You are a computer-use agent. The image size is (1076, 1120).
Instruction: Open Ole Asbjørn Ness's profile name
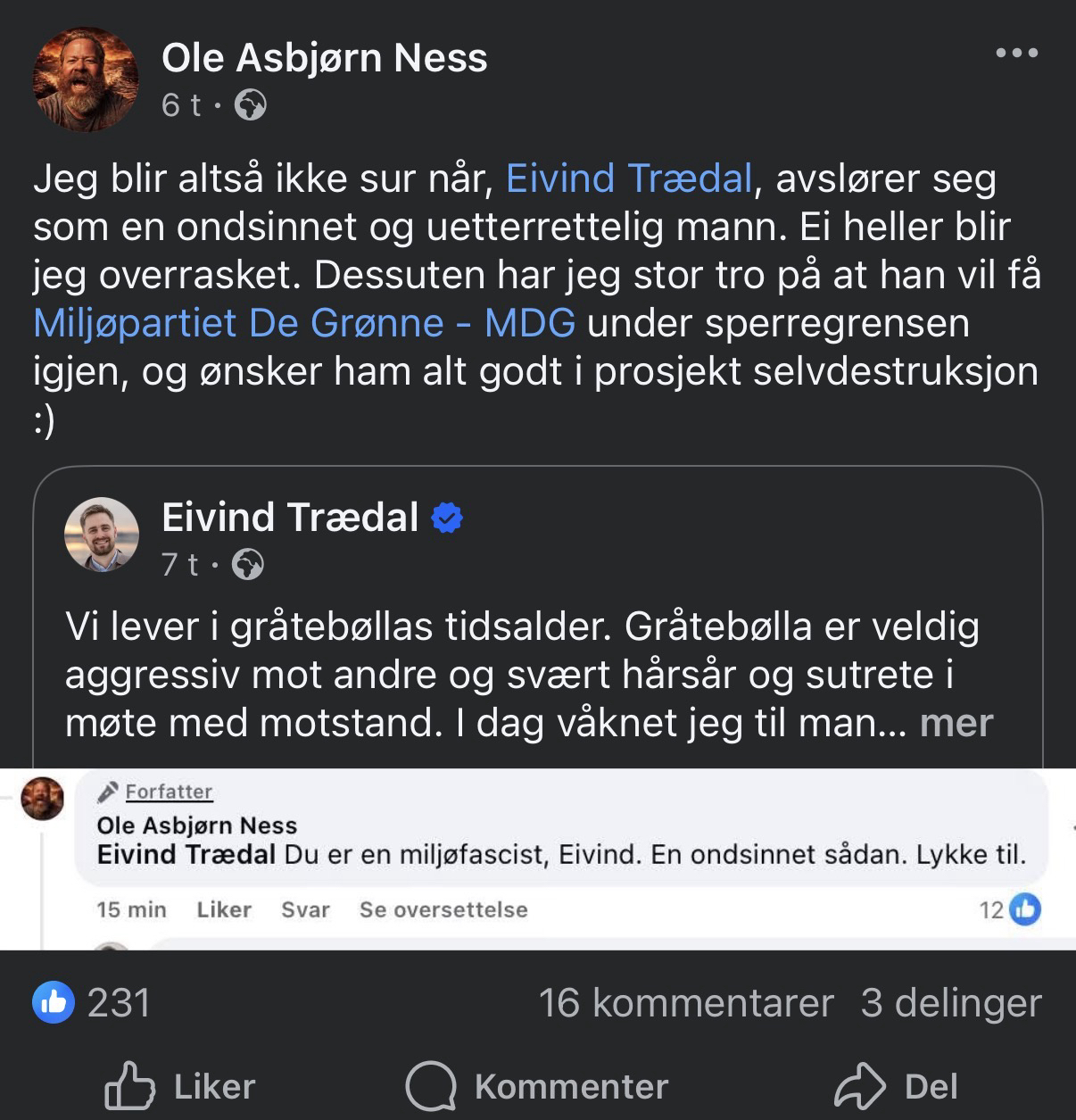point(324,58)
